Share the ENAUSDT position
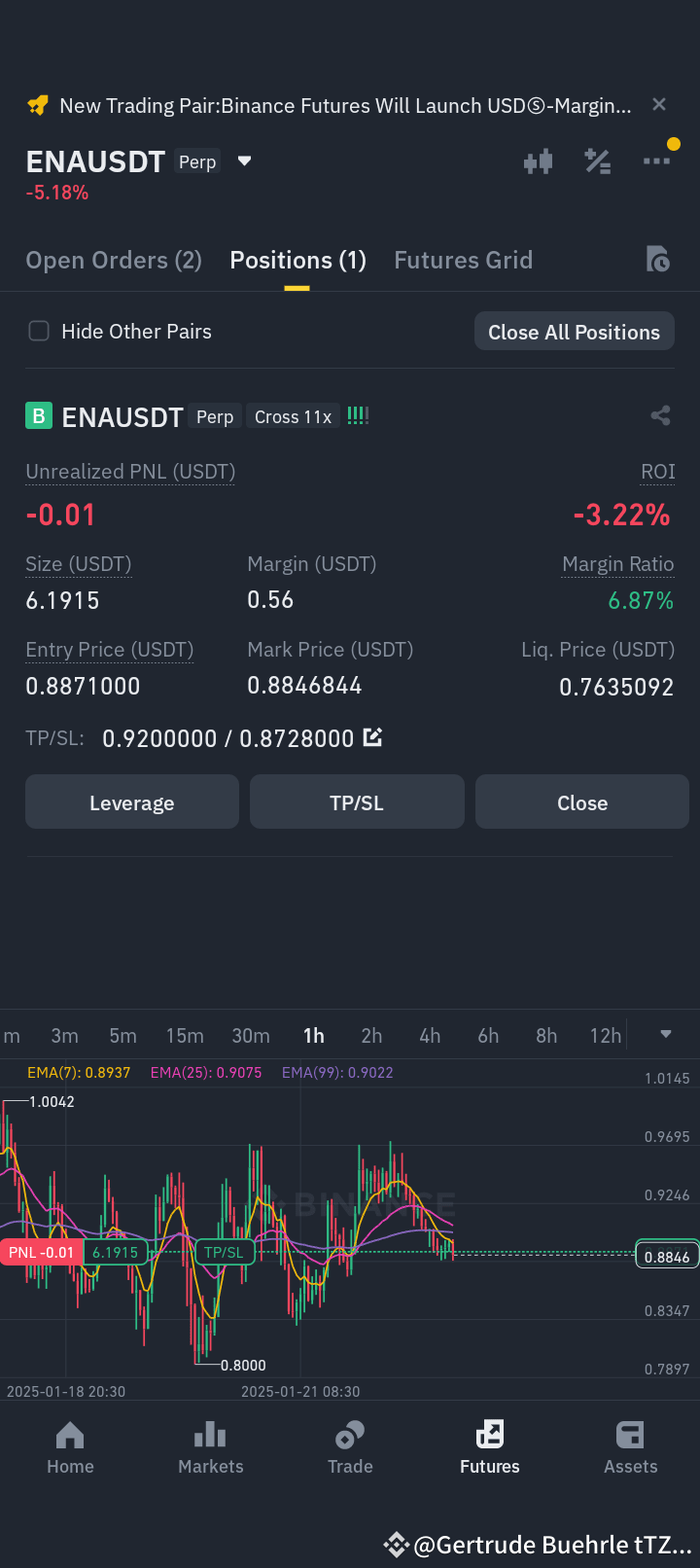Image resolution: width=700 pixels, height=1568 pixels. click(660, 415)
